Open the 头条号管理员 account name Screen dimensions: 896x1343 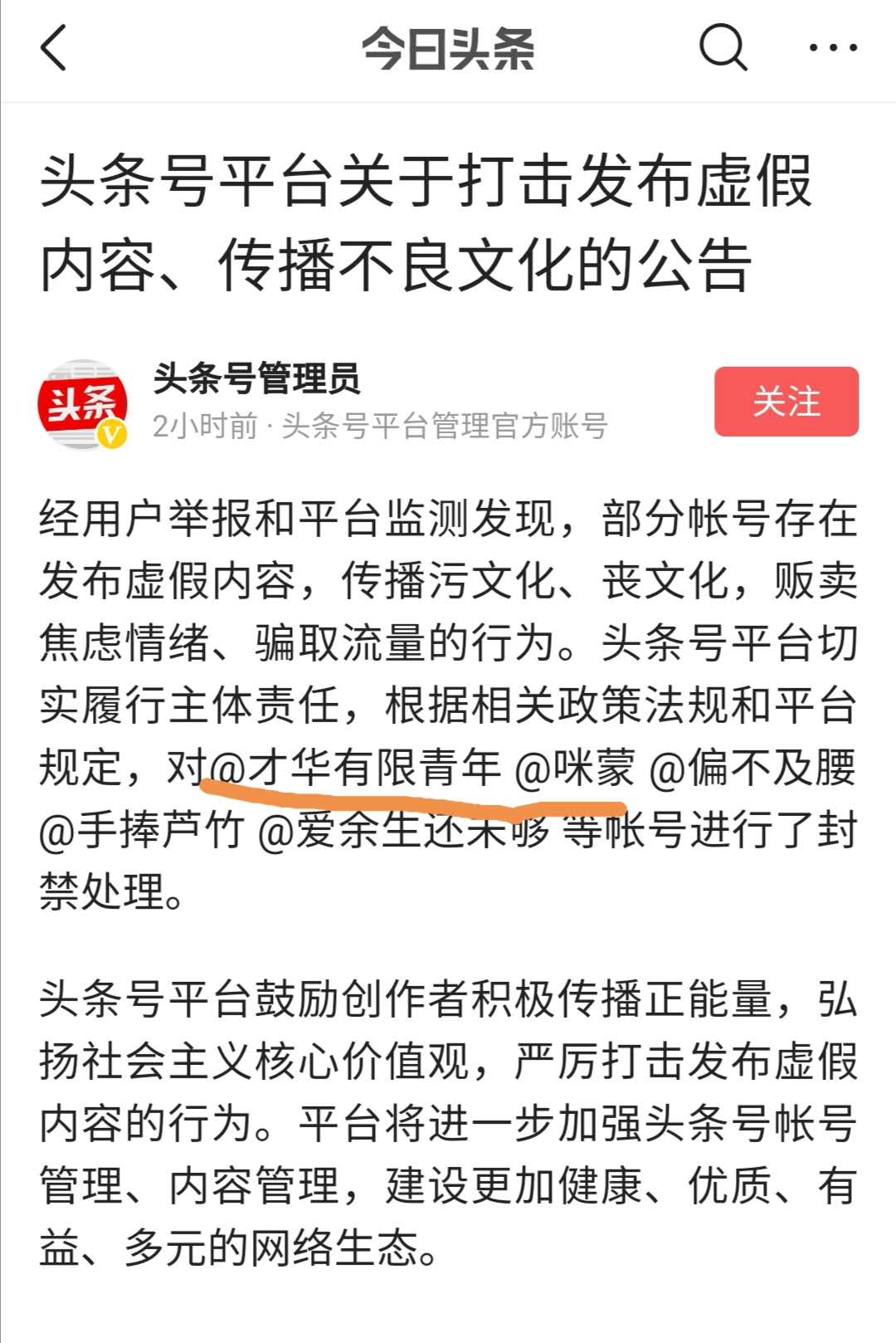pos(257,378)
